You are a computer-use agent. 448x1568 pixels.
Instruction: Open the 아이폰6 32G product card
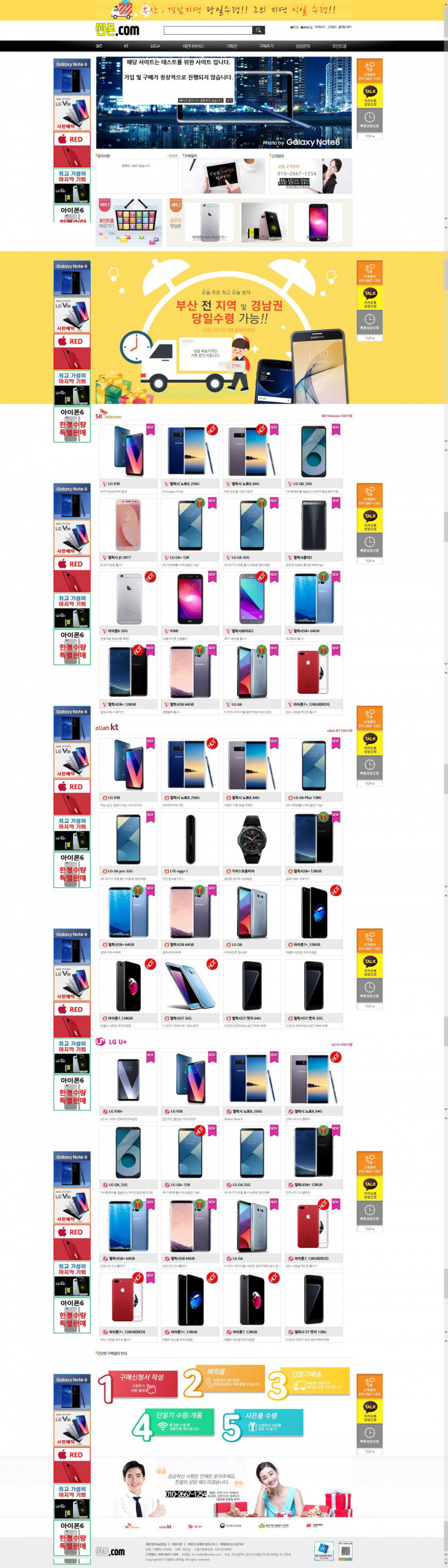click(x=128, y=601)
